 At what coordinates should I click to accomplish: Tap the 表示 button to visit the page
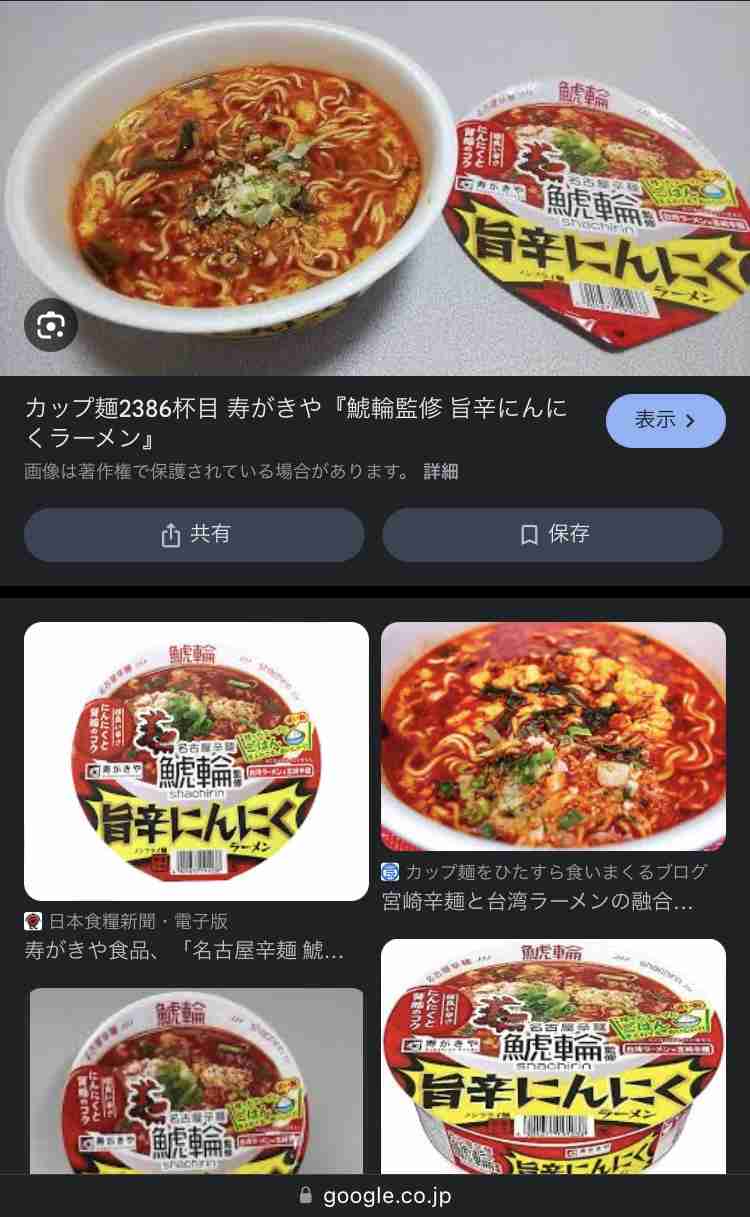[x=666, y=420]
